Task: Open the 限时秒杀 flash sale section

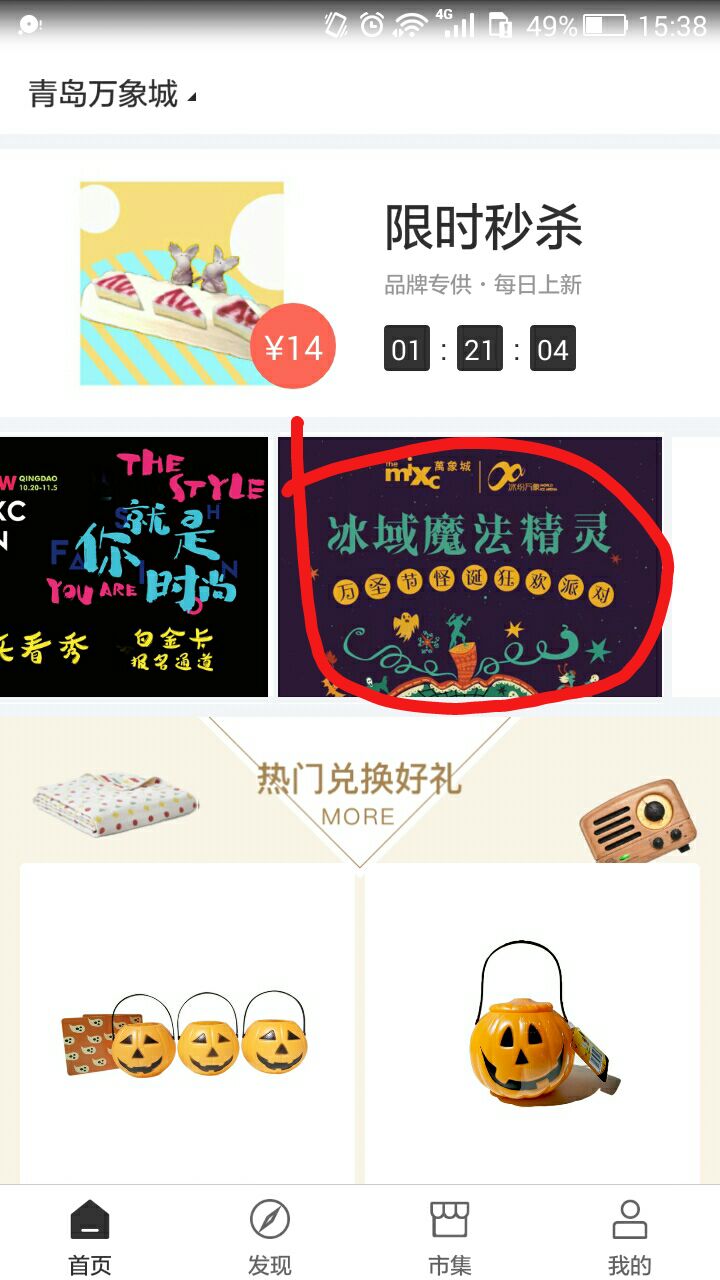Action: [483, 229]
